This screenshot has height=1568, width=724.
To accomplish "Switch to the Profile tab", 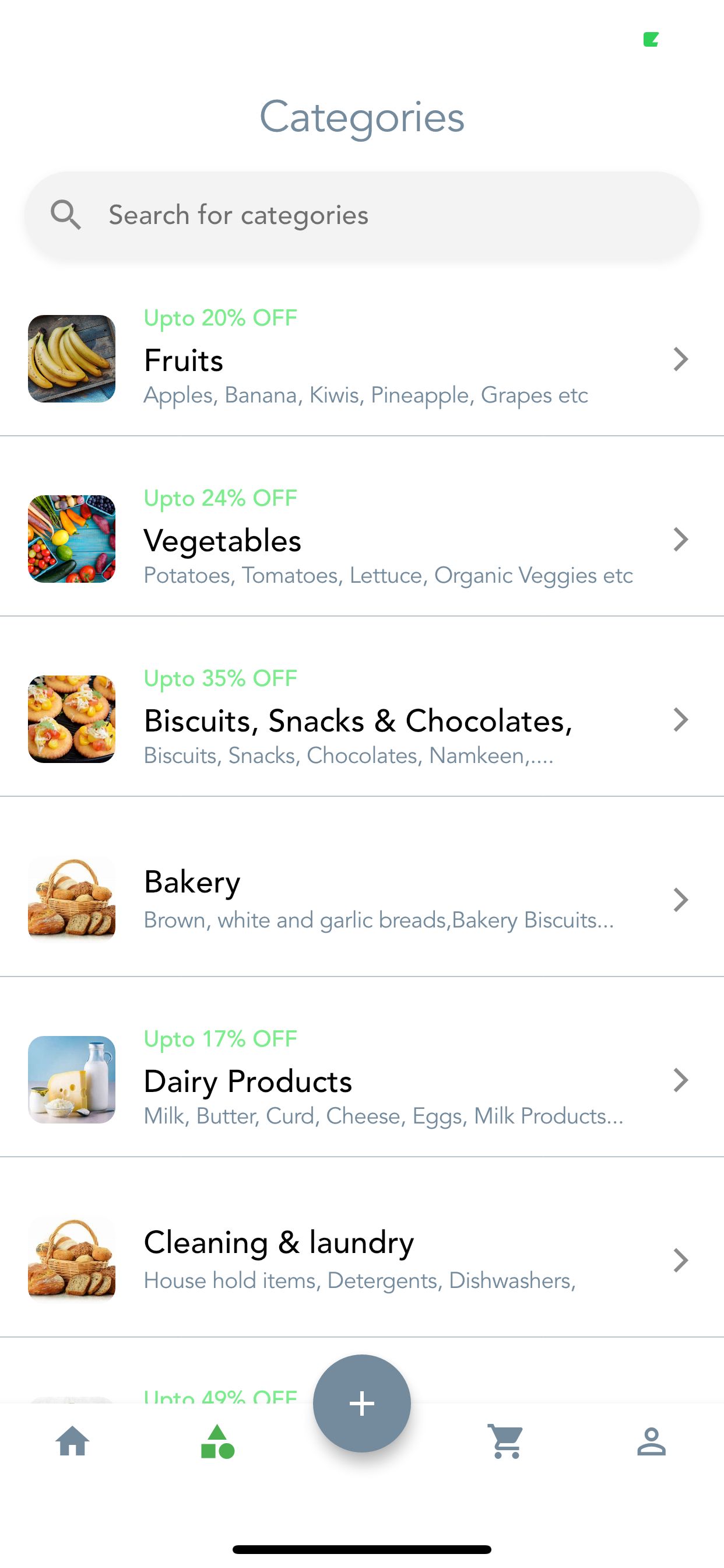I will [x=651, y=1441].
